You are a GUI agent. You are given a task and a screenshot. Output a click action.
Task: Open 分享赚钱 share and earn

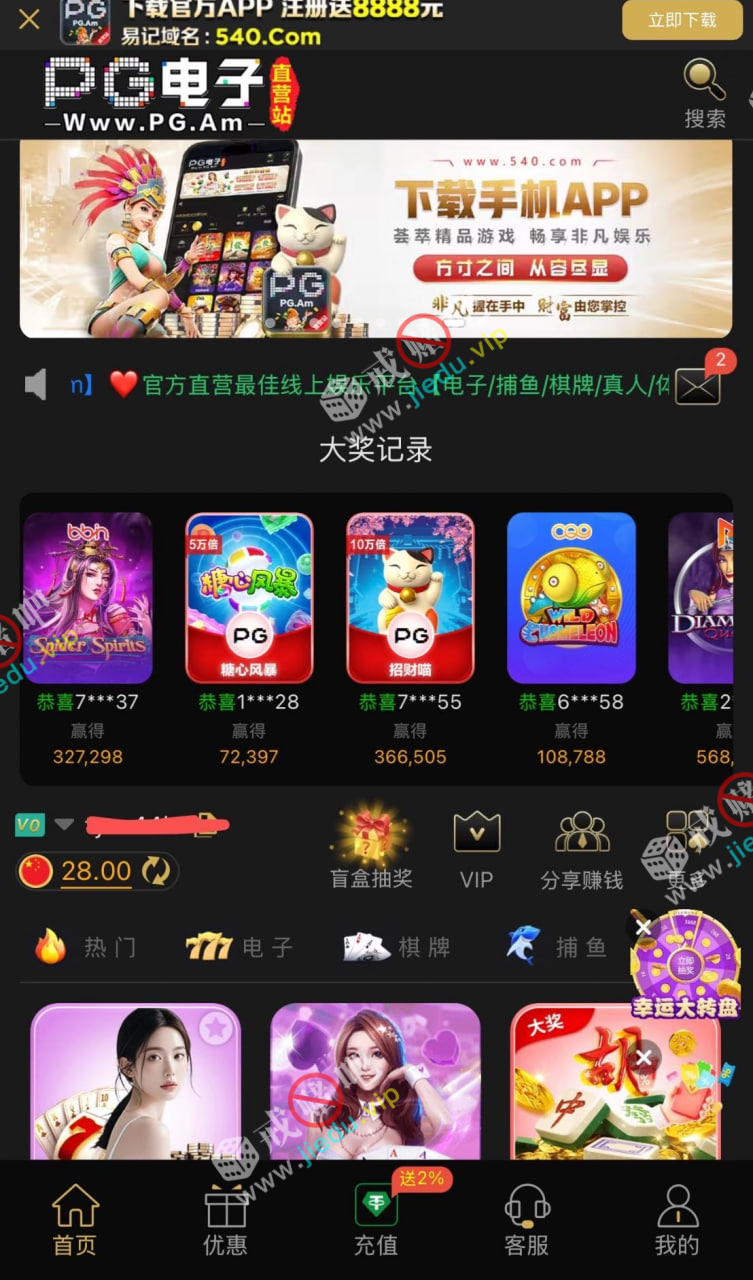581,848
